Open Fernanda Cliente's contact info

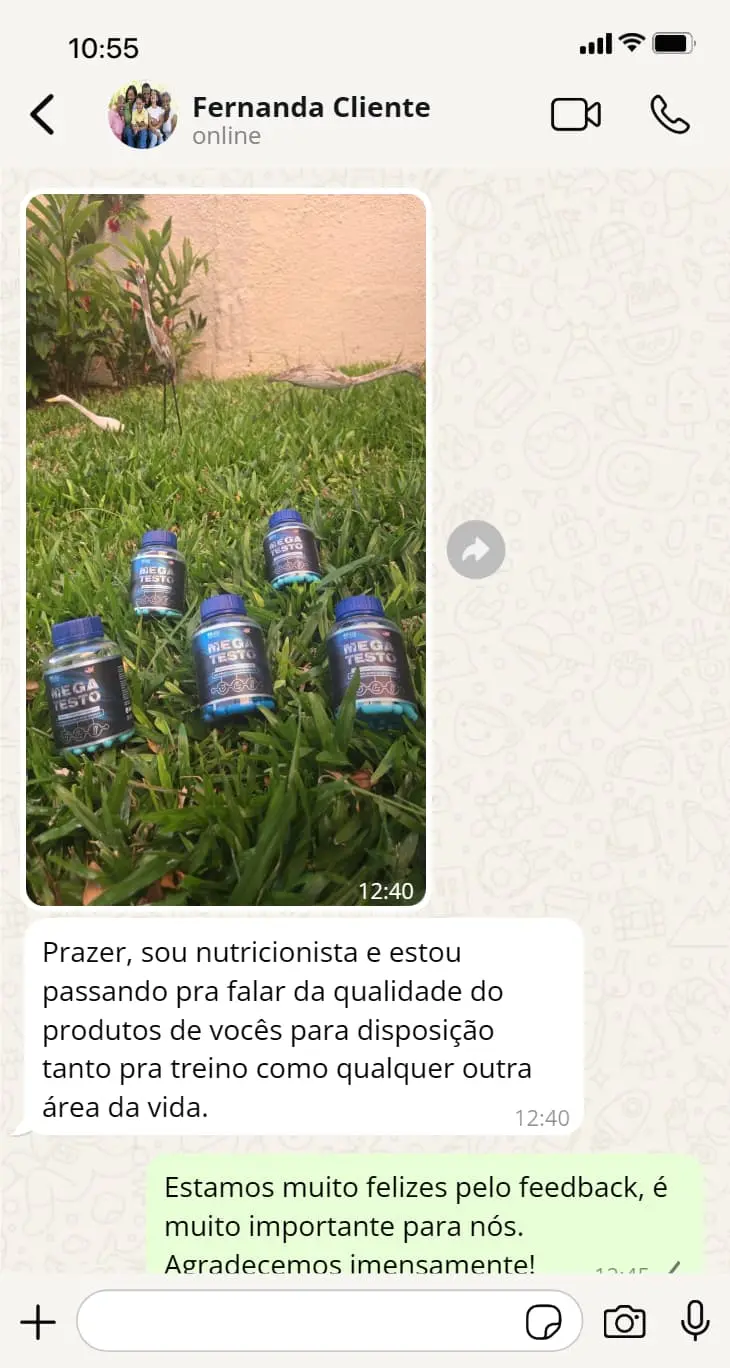click(x=310, y=118)
